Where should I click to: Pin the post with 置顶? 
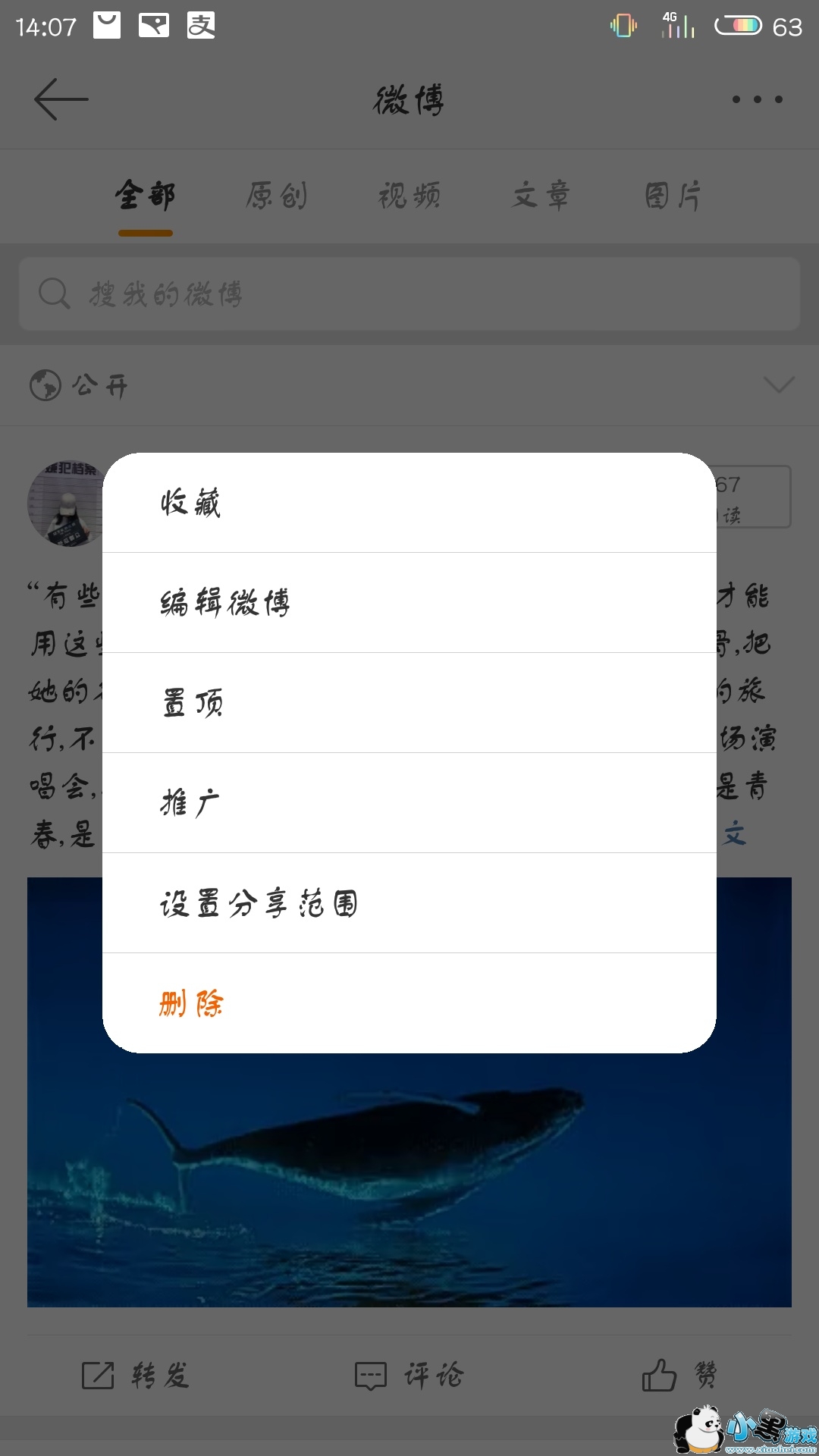click(x=409, y=703)
